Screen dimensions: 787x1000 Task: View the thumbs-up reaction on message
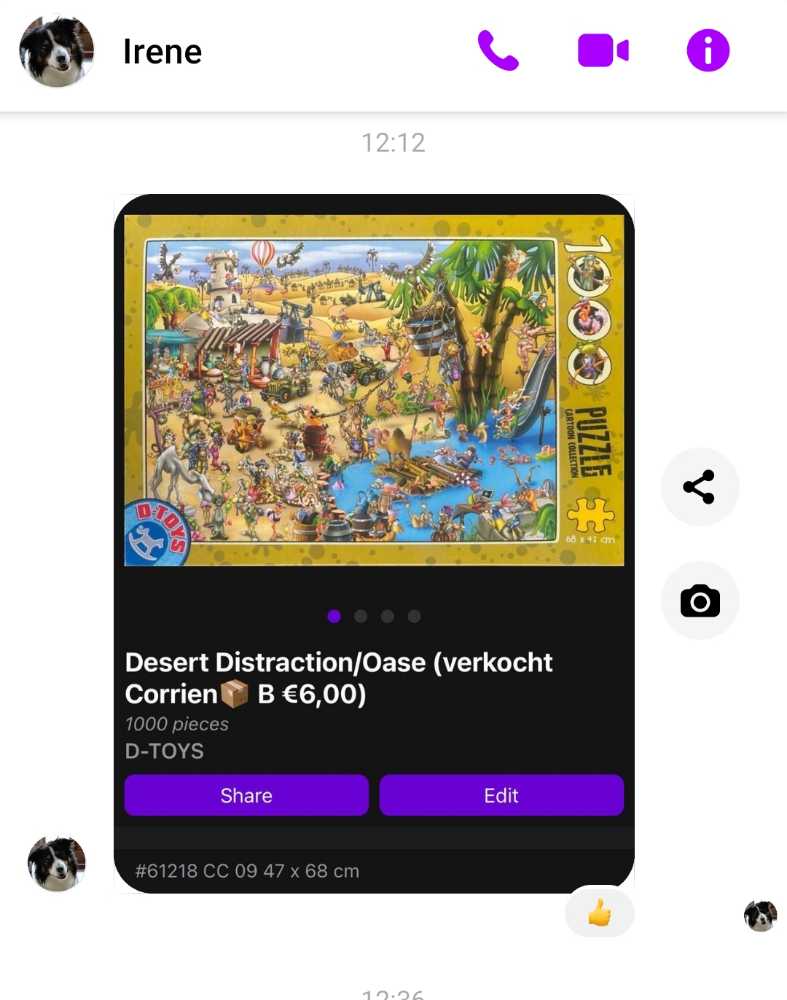pos(599,912)
